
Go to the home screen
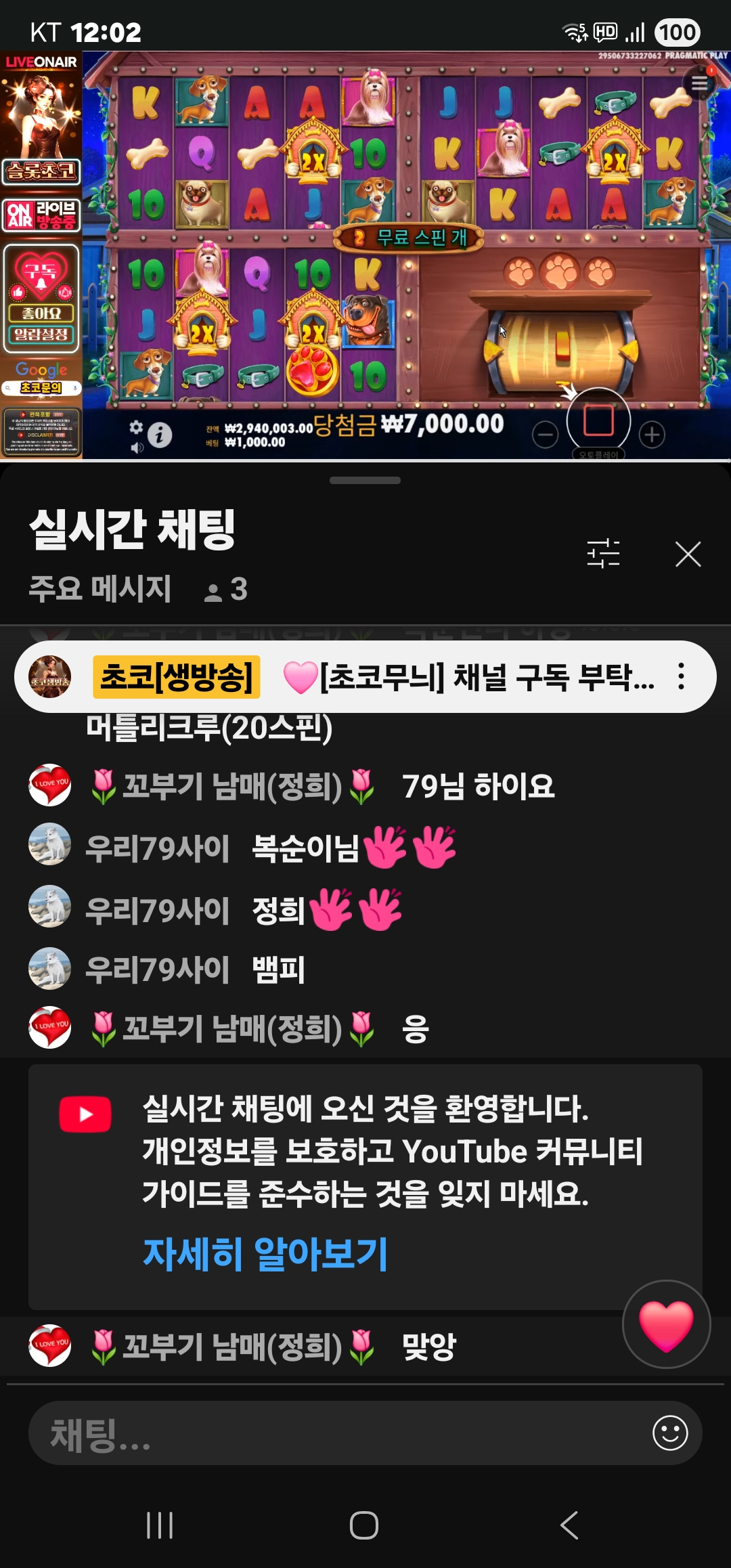[364, 1525]
